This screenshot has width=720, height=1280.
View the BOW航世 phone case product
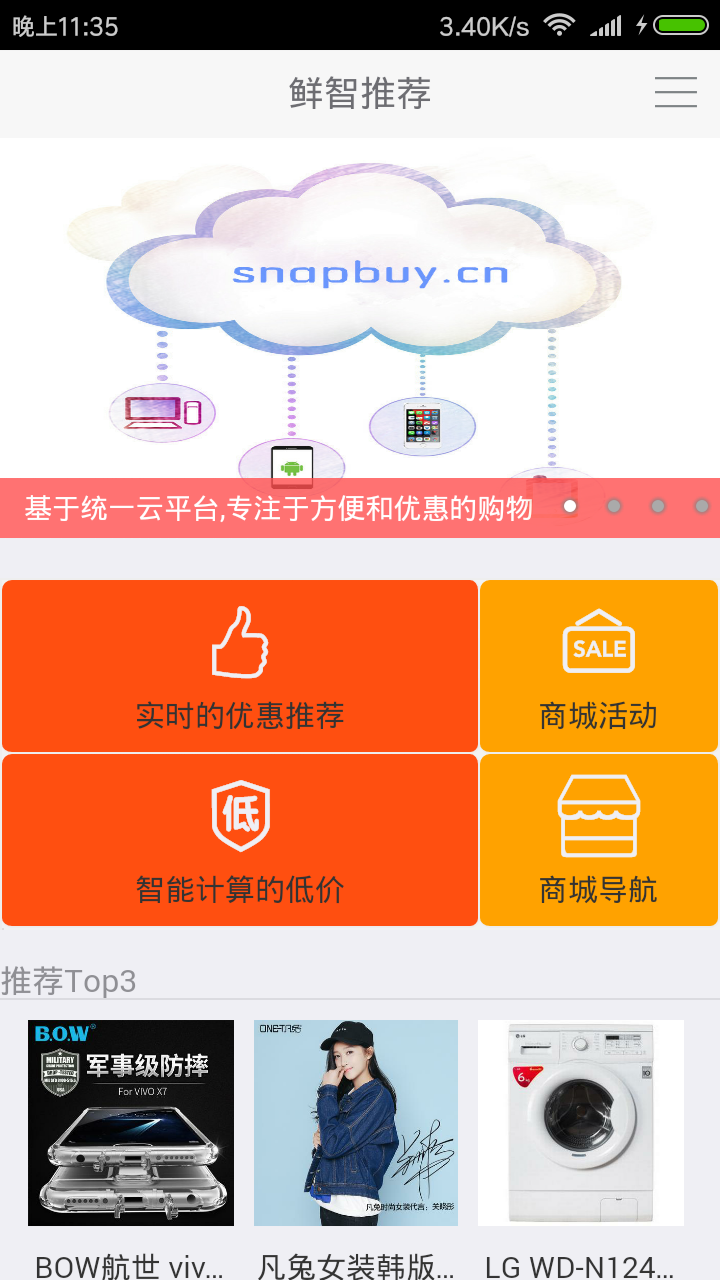[x=131, y=1123]
